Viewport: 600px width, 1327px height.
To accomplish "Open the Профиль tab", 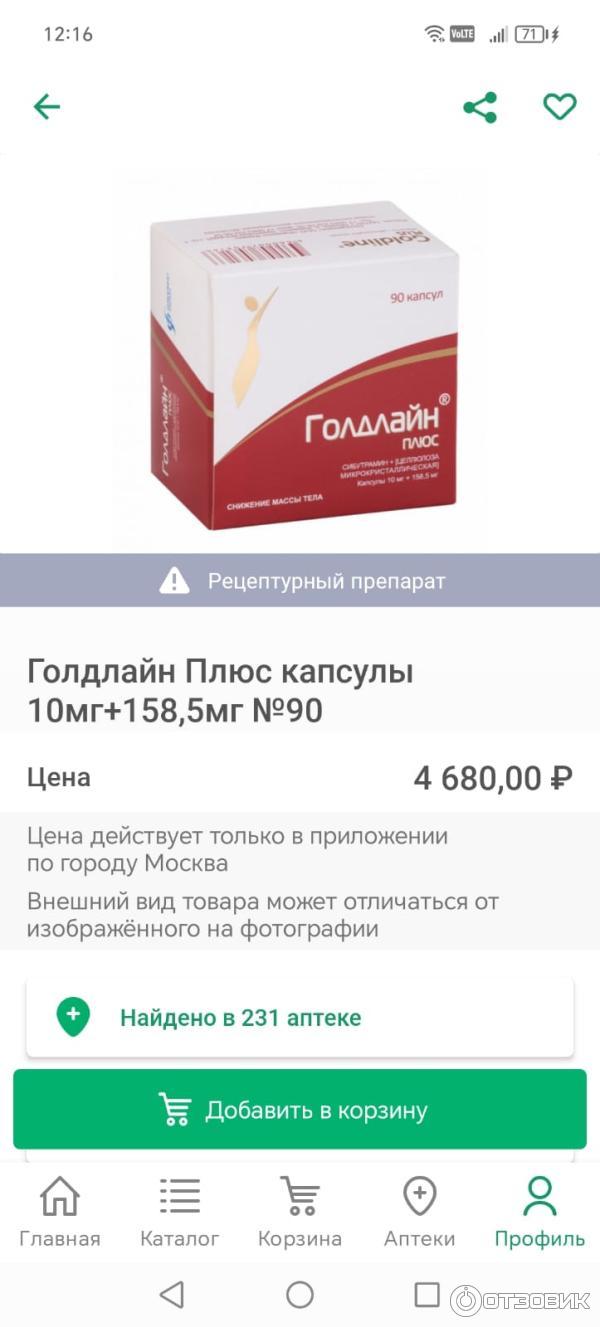I will [539, 1212].
